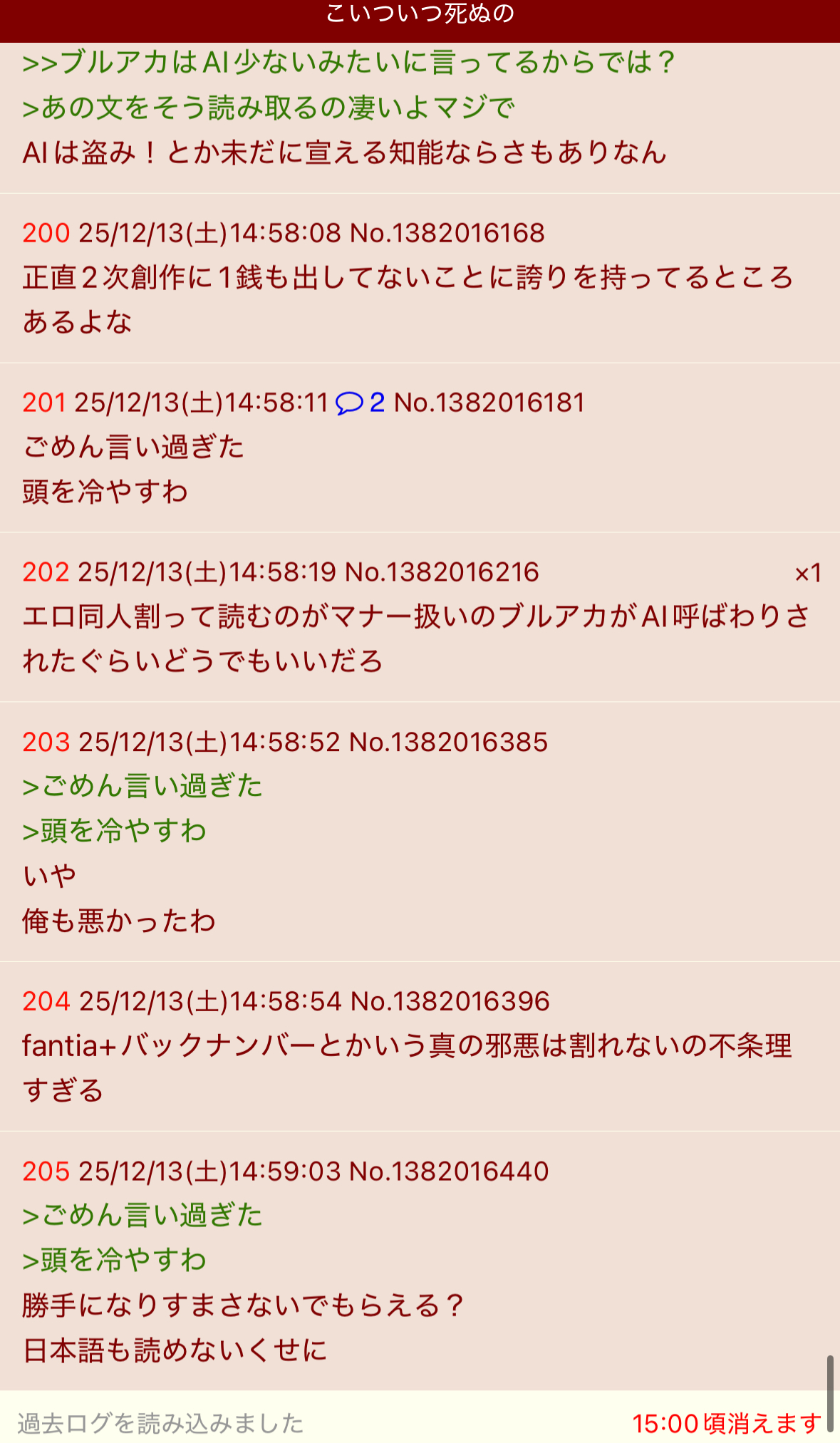Tap No.1382016440 on post 205
The height and width of the screenshot is (1443, 840).
point(449,1171)
